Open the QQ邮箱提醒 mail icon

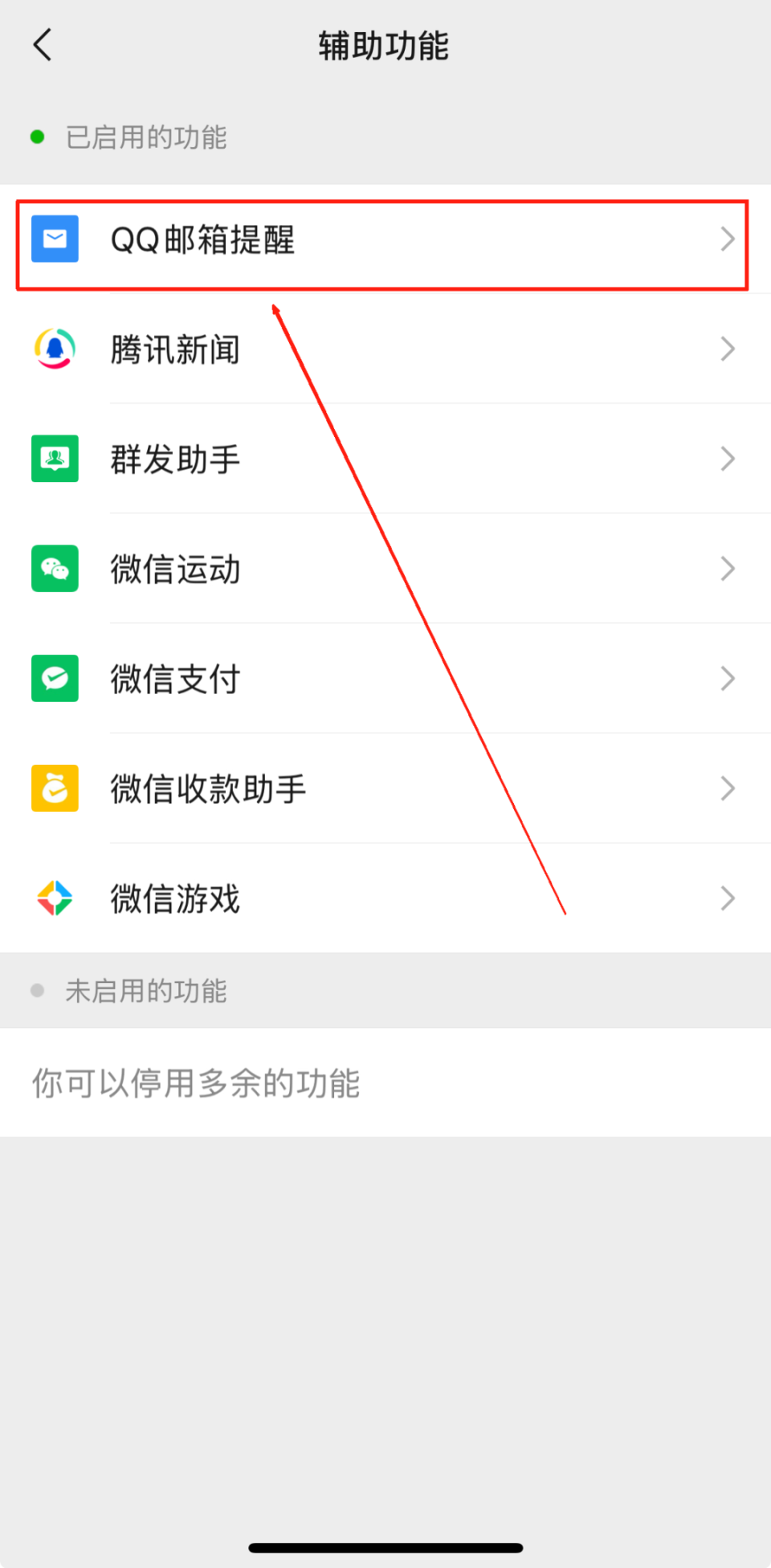54,239
